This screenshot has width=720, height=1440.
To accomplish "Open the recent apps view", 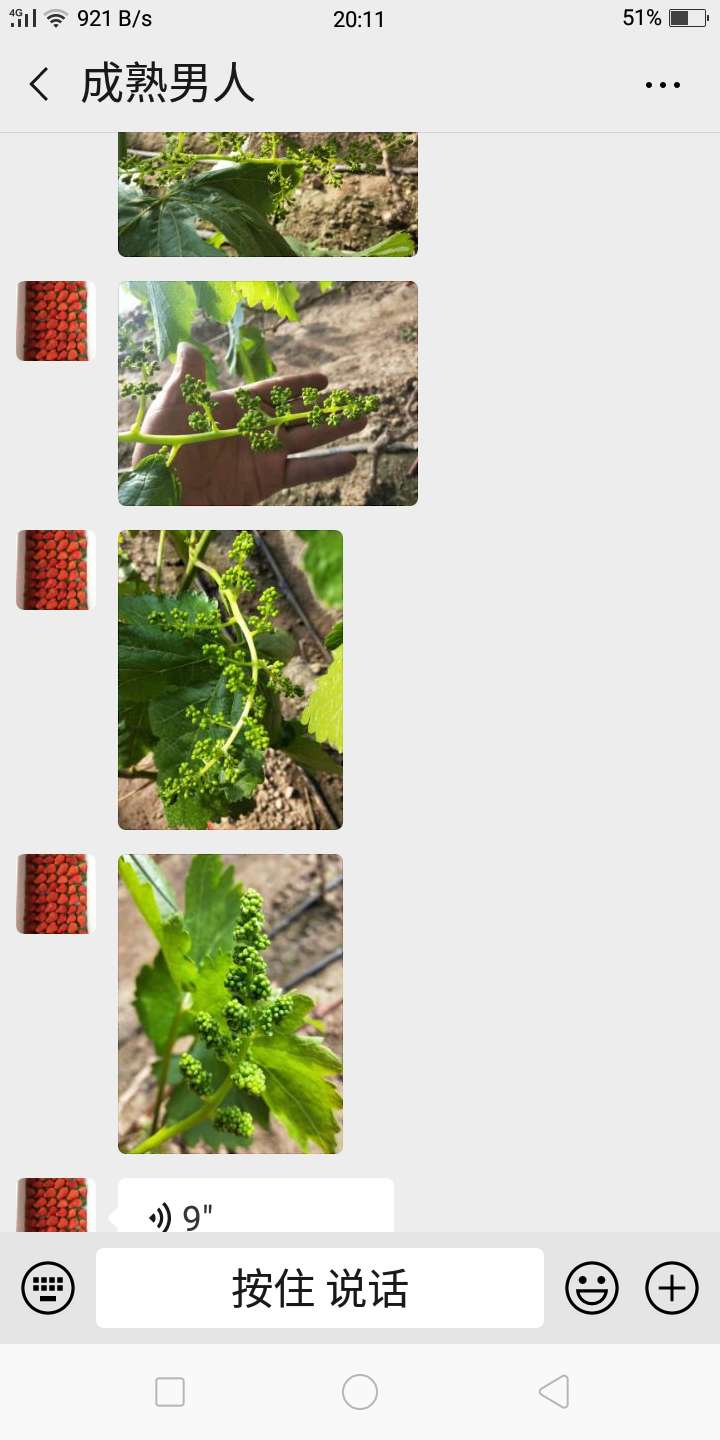I will click(170, 1391).
